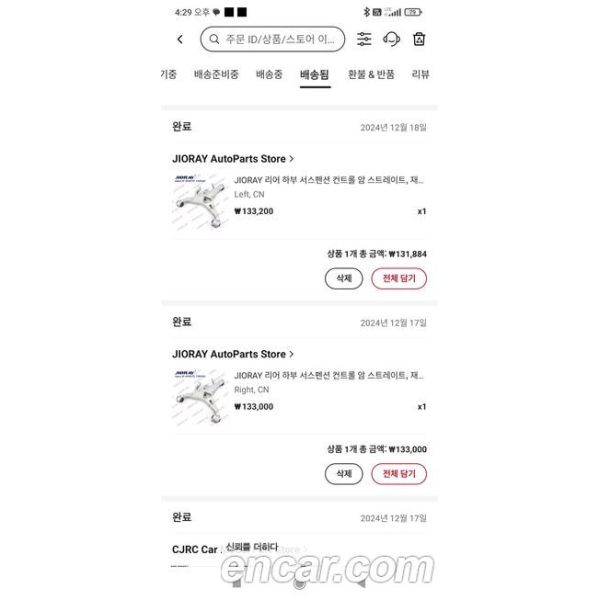Open the deleted orders trash icon

tap(420, 40)
